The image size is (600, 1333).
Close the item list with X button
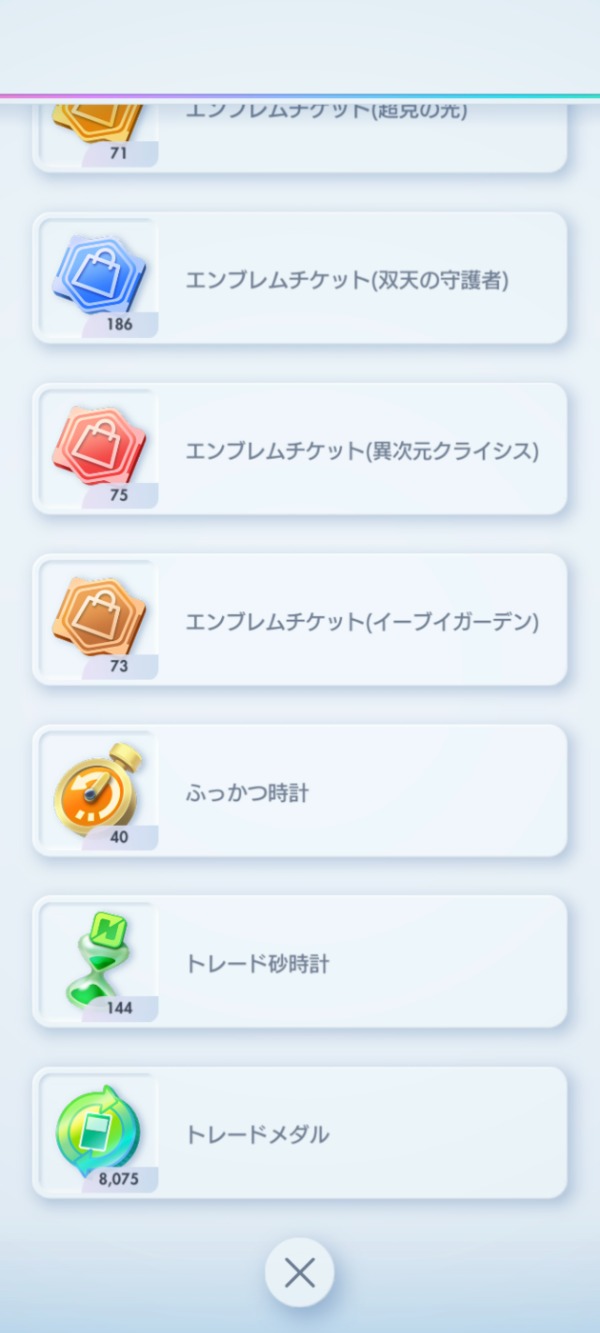click(299, 1272)
